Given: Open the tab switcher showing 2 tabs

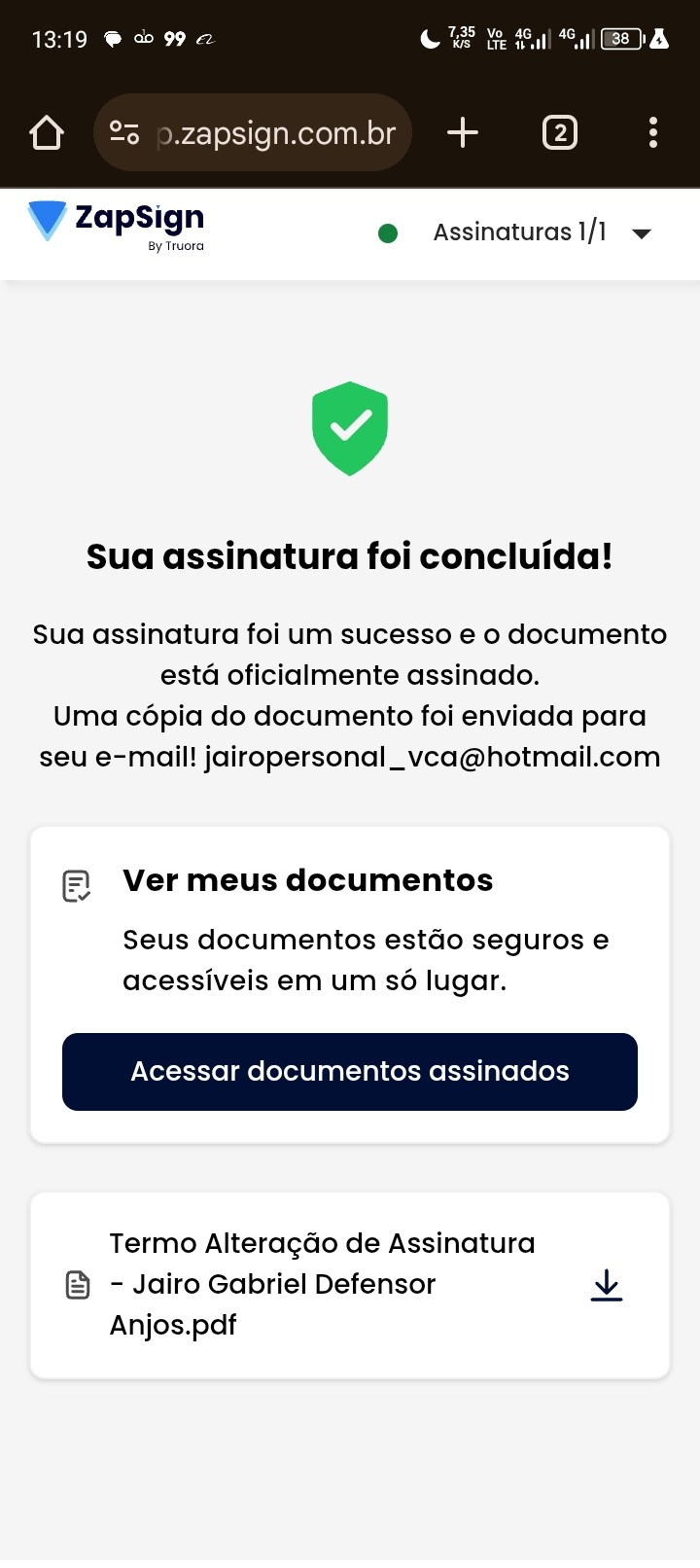Looking at the screenshot, I should 559,132.
